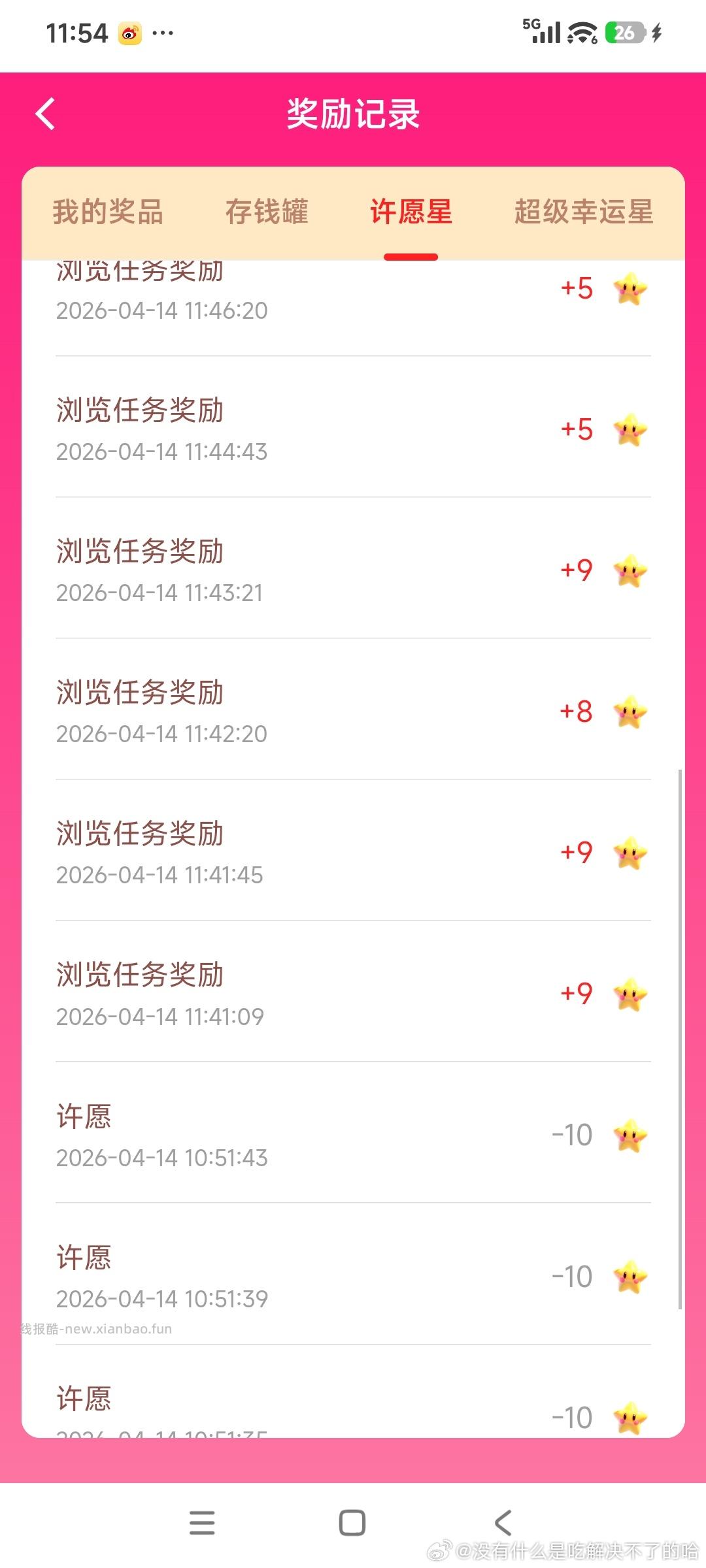Image resolution: width=706 pixels, height=1568 pixels.
Task: Go back using the top-left chevron
Action: pos(44,114)
